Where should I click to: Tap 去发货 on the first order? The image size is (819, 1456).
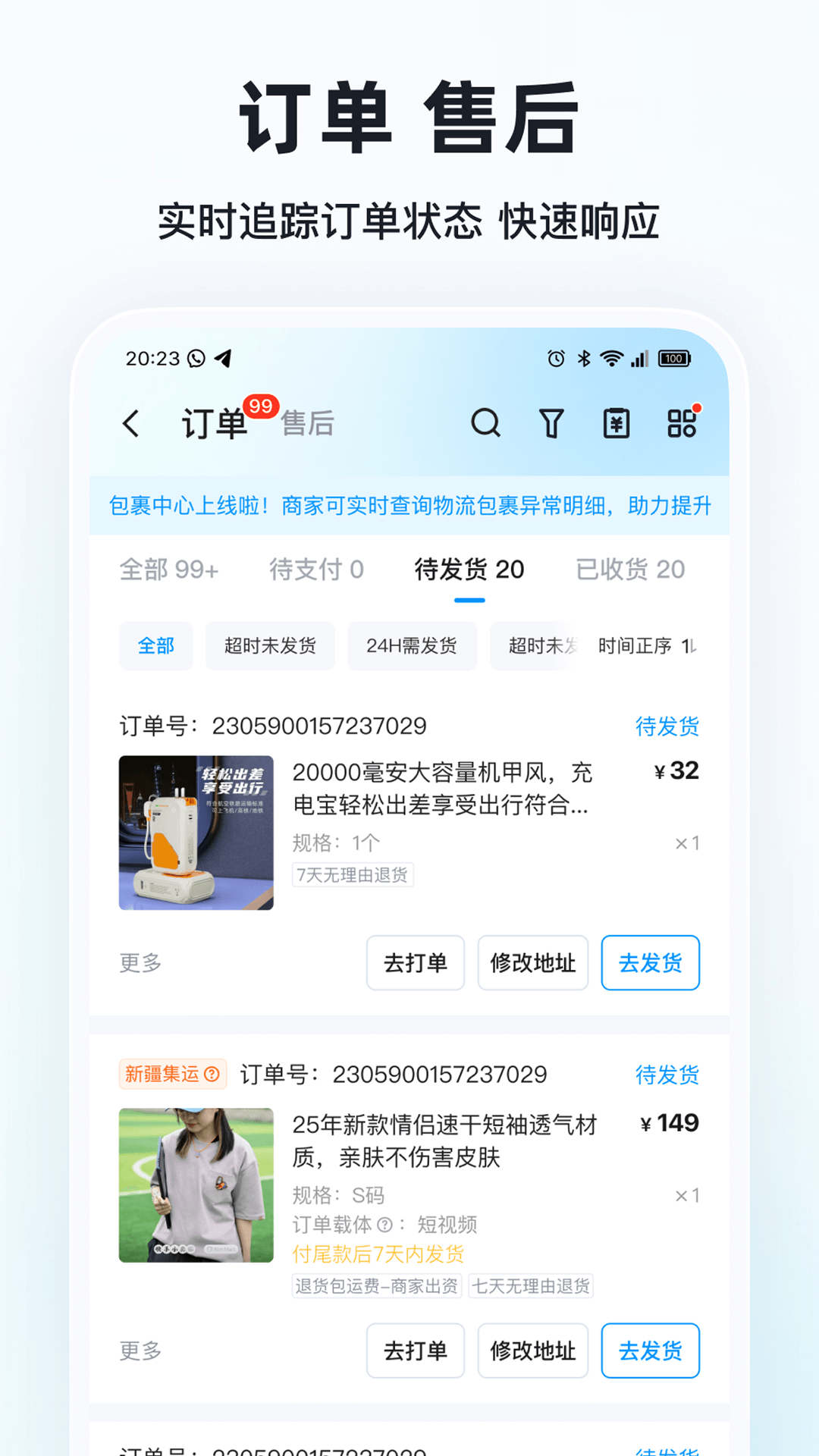[x=650, y=963]
